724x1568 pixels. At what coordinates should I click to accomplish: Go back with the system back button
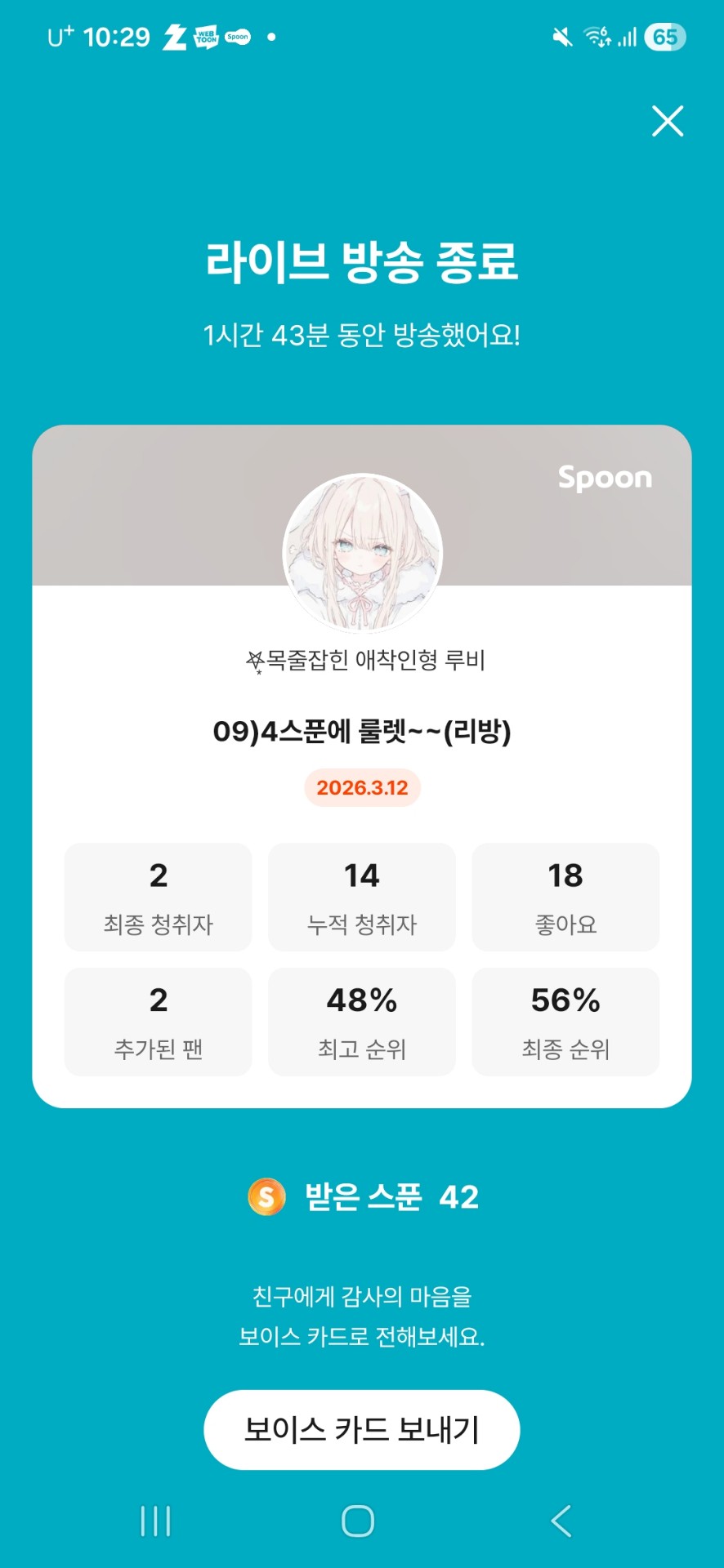pos(561,1521)
